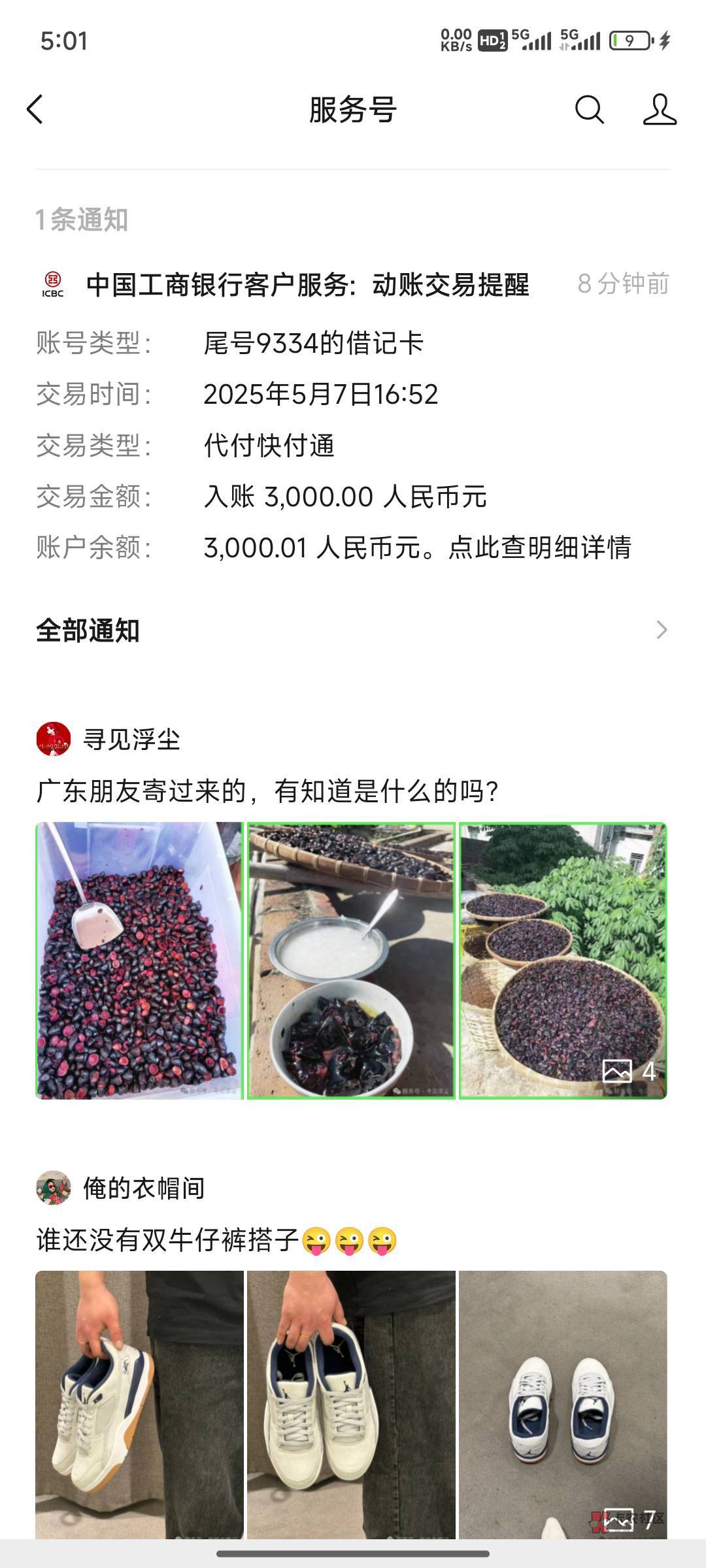This screenshot has height=1568, width=706.
Task: Expand 全部通知 to view all notifications
Action: (352, 630)
